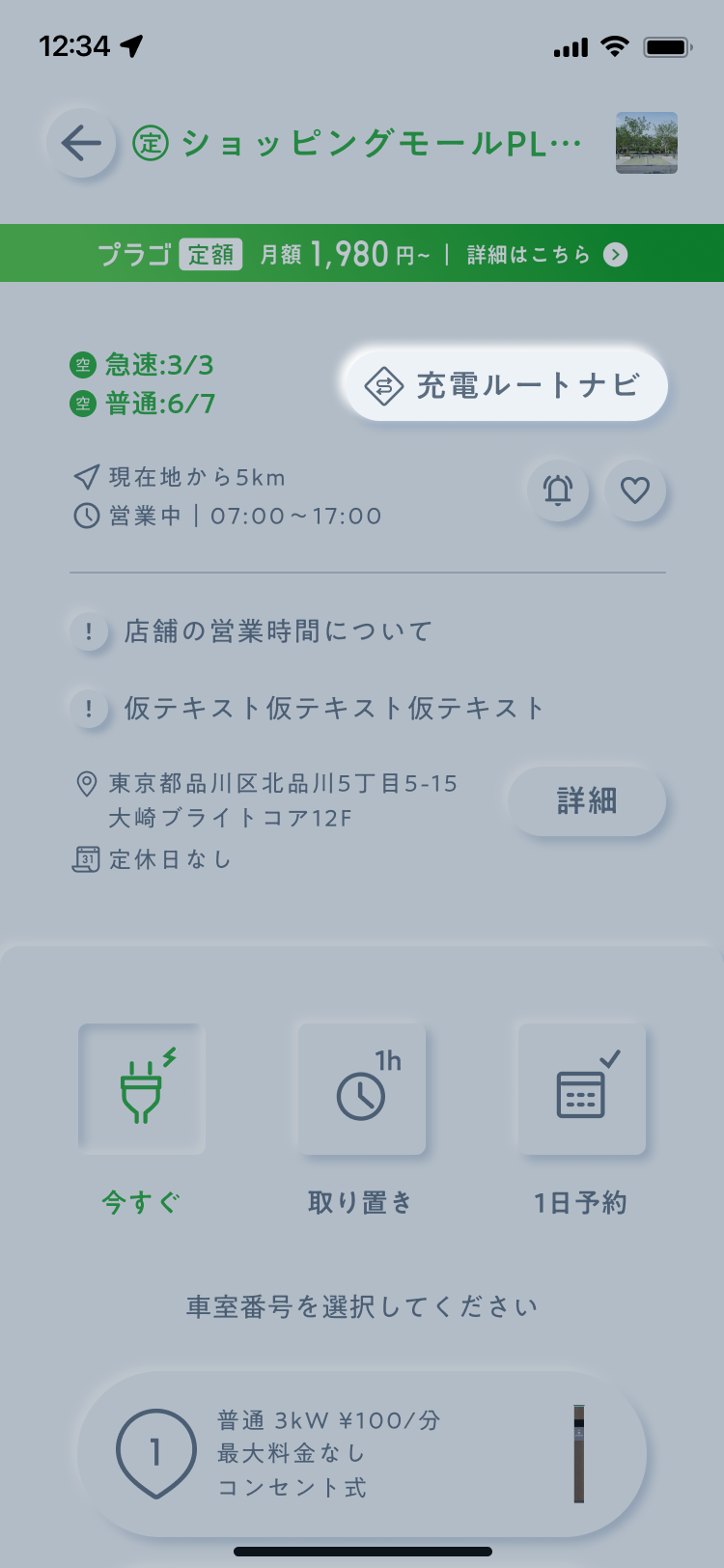The image size is (724, 1568).
Task: Select the 今すぐ charging option
Action: (142, 1090)
